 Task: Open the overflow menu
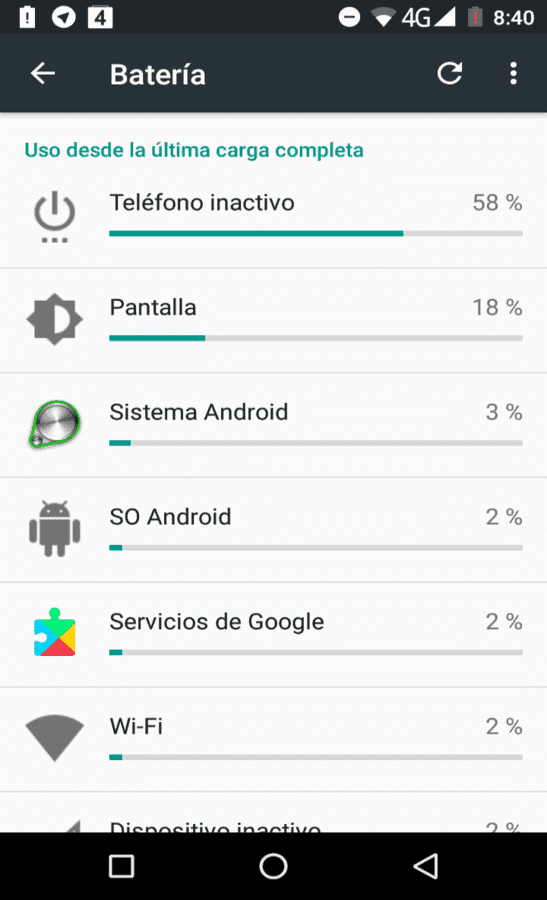coord(513,73)
